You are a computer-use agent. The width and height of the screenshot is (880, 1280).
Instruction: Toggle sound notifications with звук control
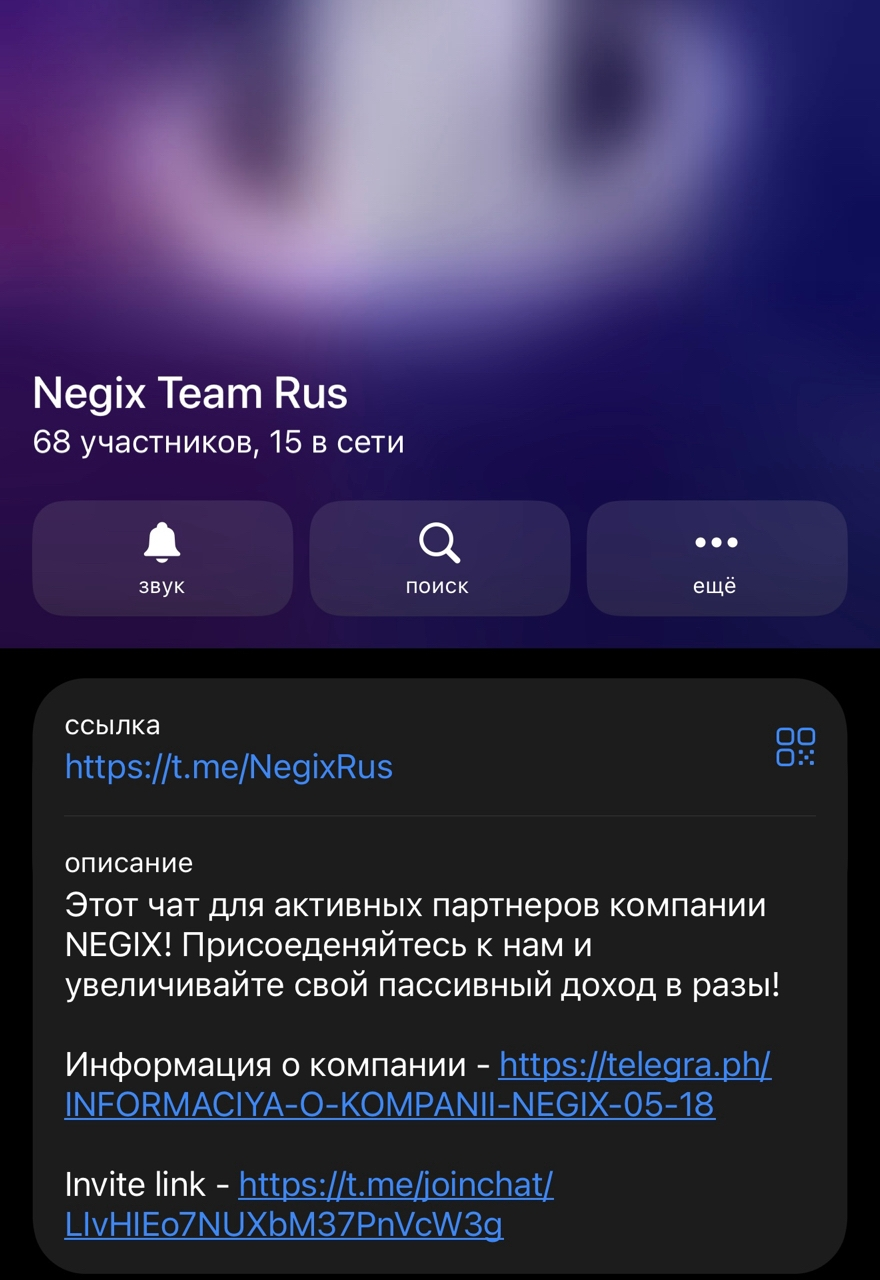coord(163,557)
